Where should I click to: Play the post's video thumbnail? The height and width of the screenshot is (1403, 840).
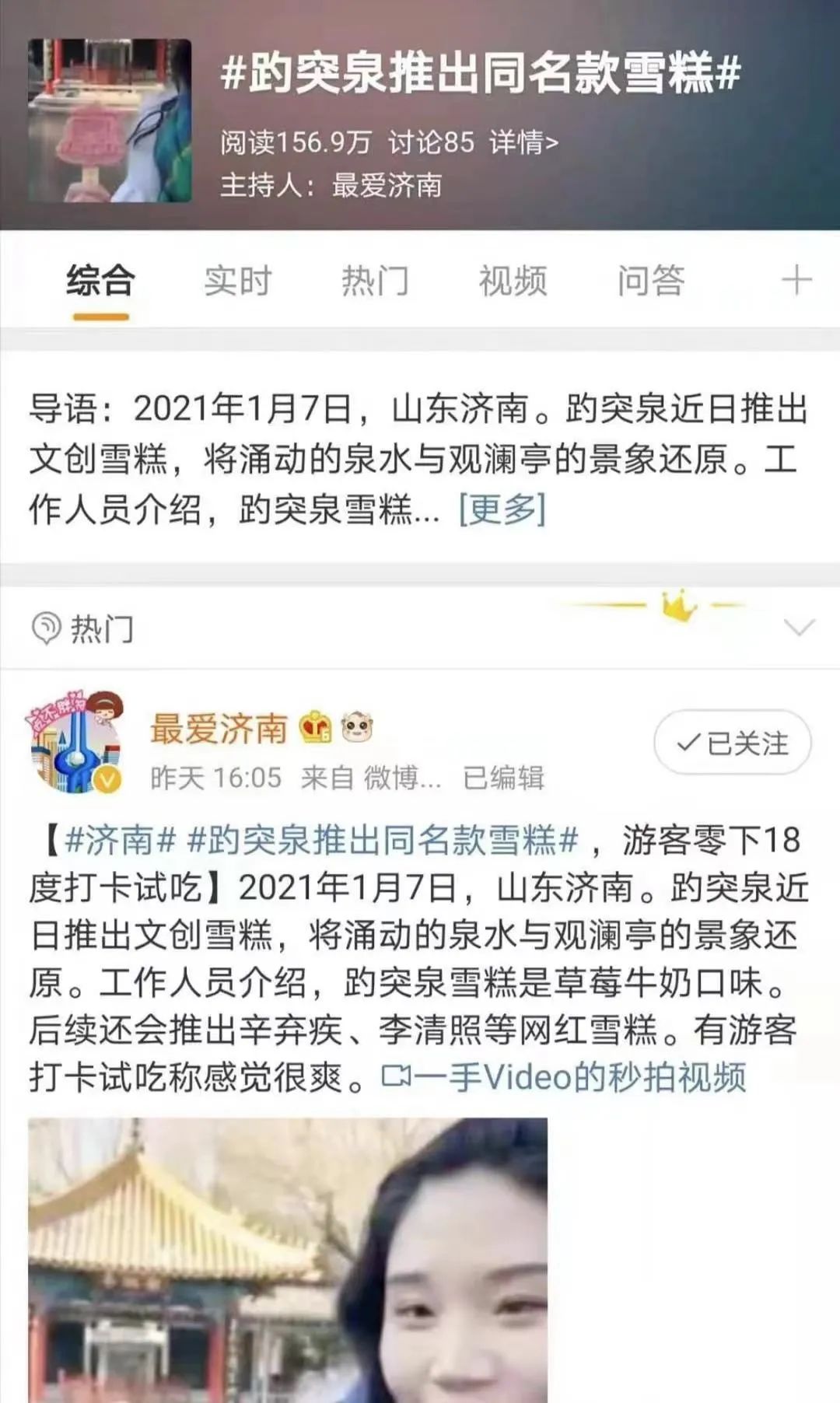pyautogui.click(x=288, y=1260)
